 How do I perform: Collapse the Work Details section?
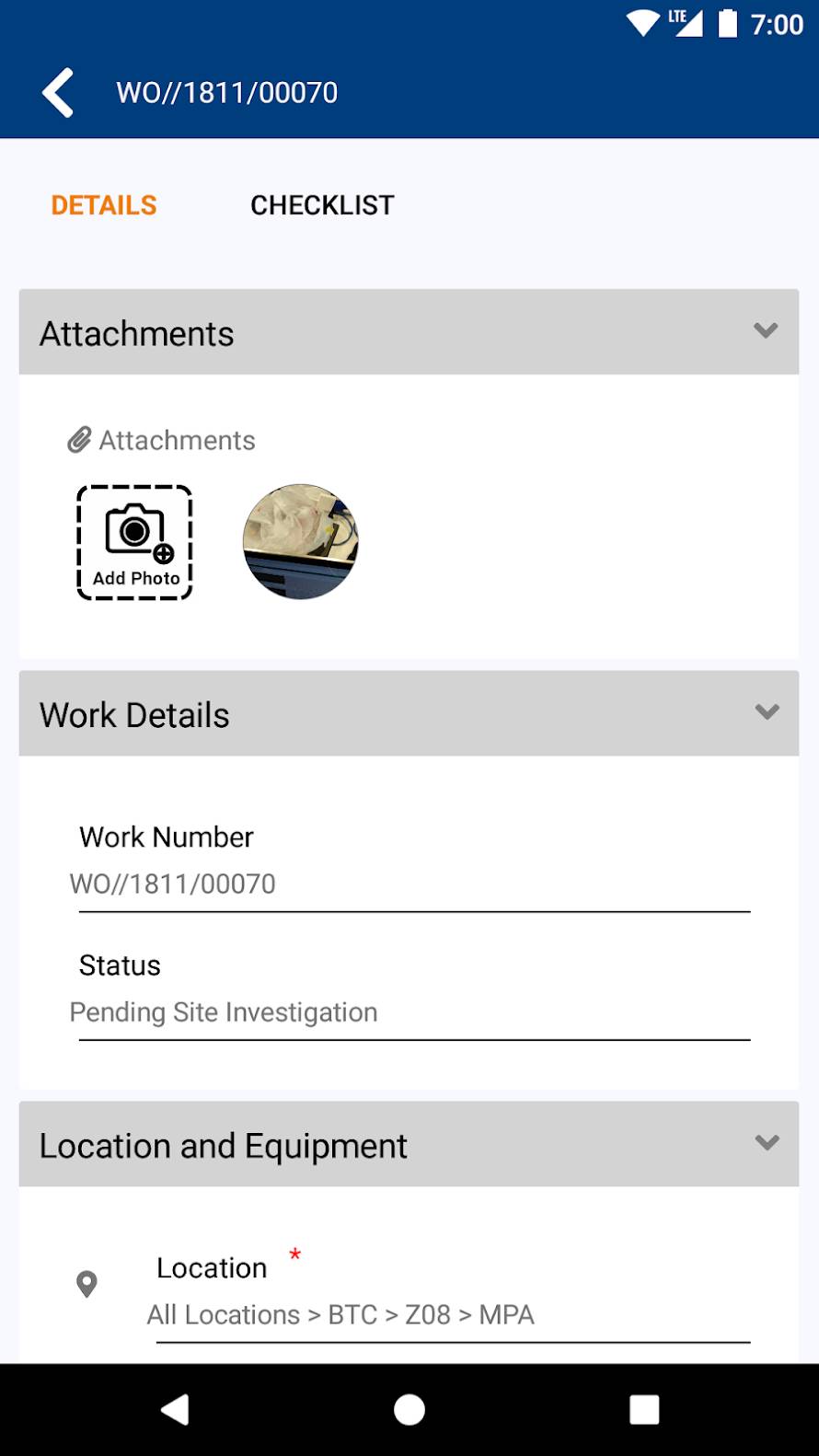pos(766,711)
